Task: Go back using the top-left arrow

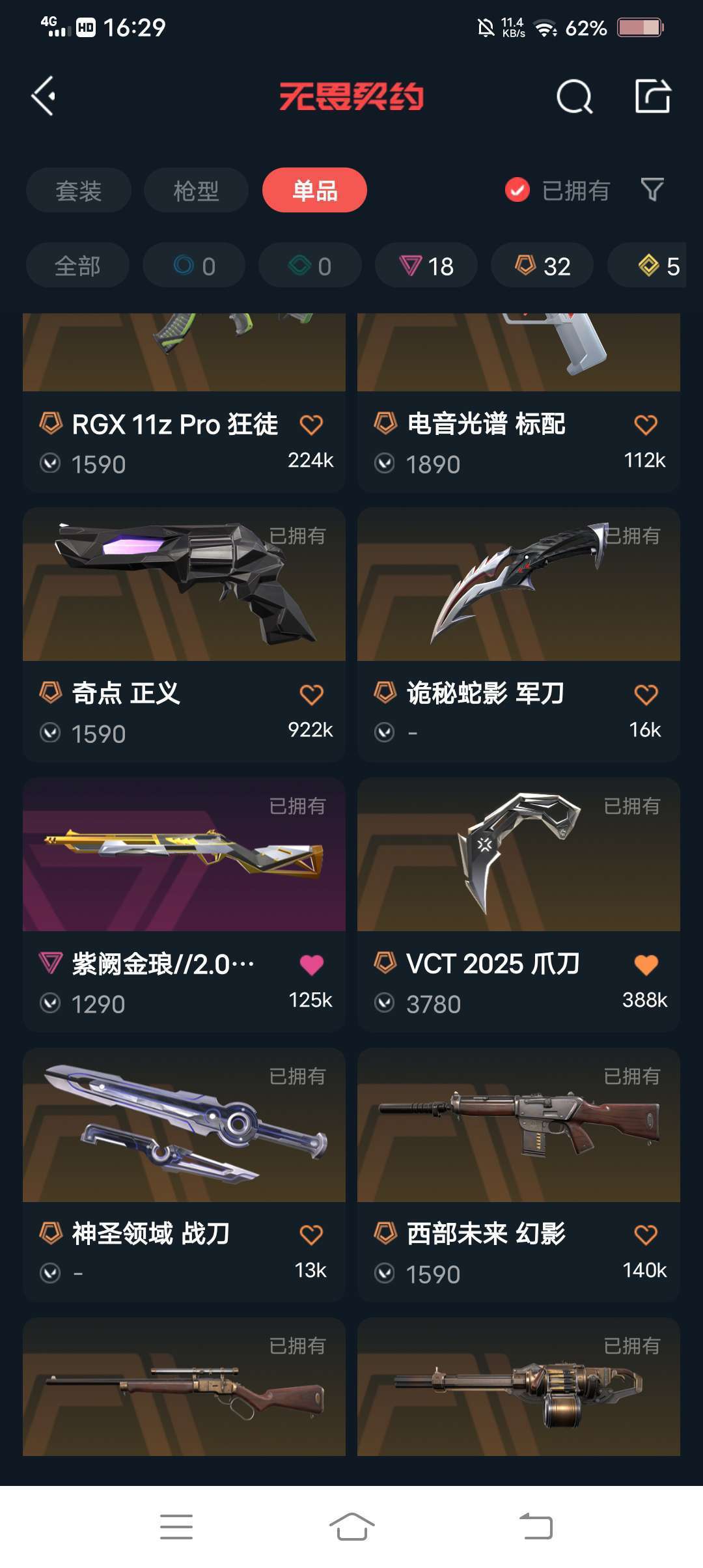Action: point(43,96)
